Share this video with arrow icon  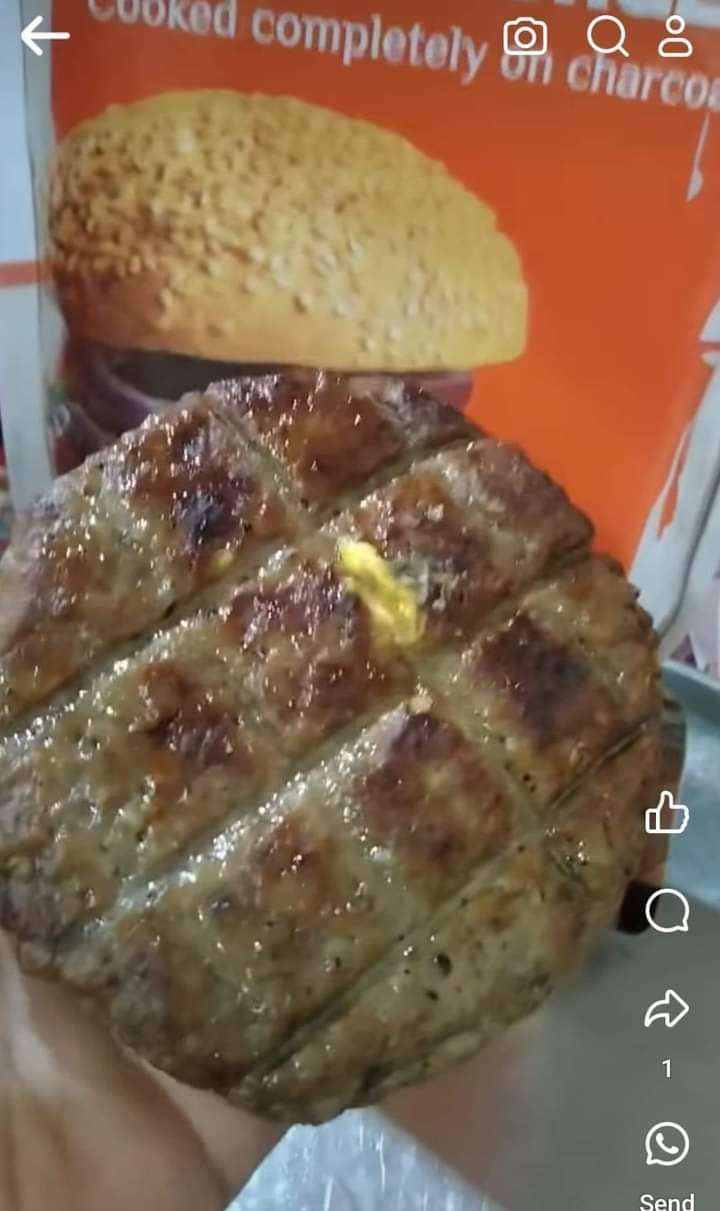tap(667, 1009)
